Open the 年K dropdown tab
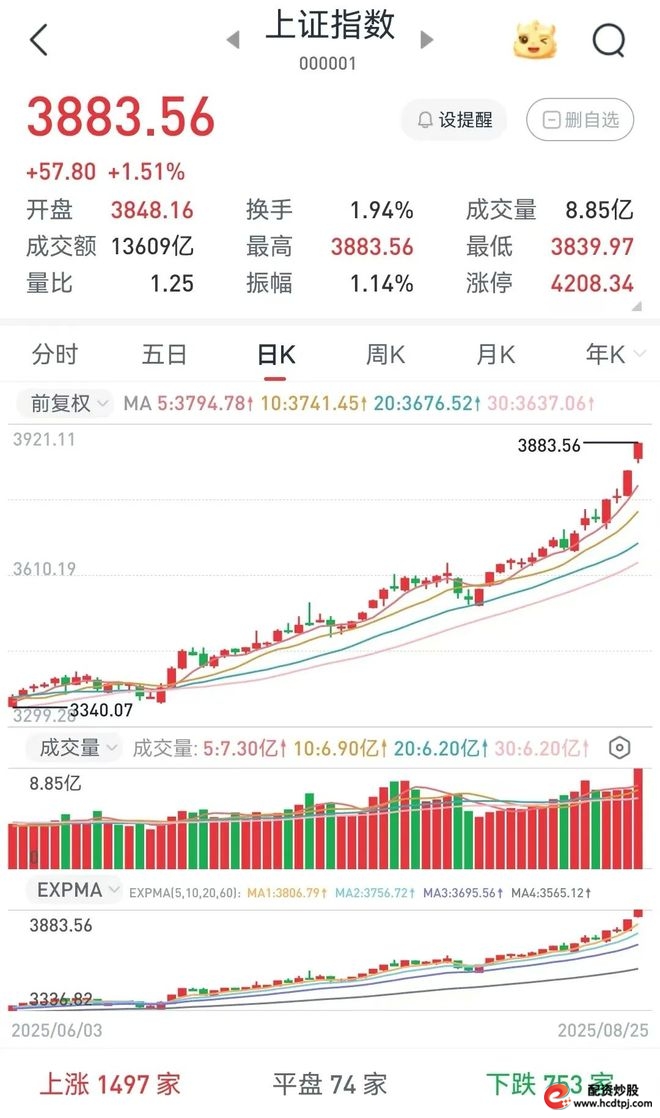The image size is (660, 1118). [x=612, y=354]
